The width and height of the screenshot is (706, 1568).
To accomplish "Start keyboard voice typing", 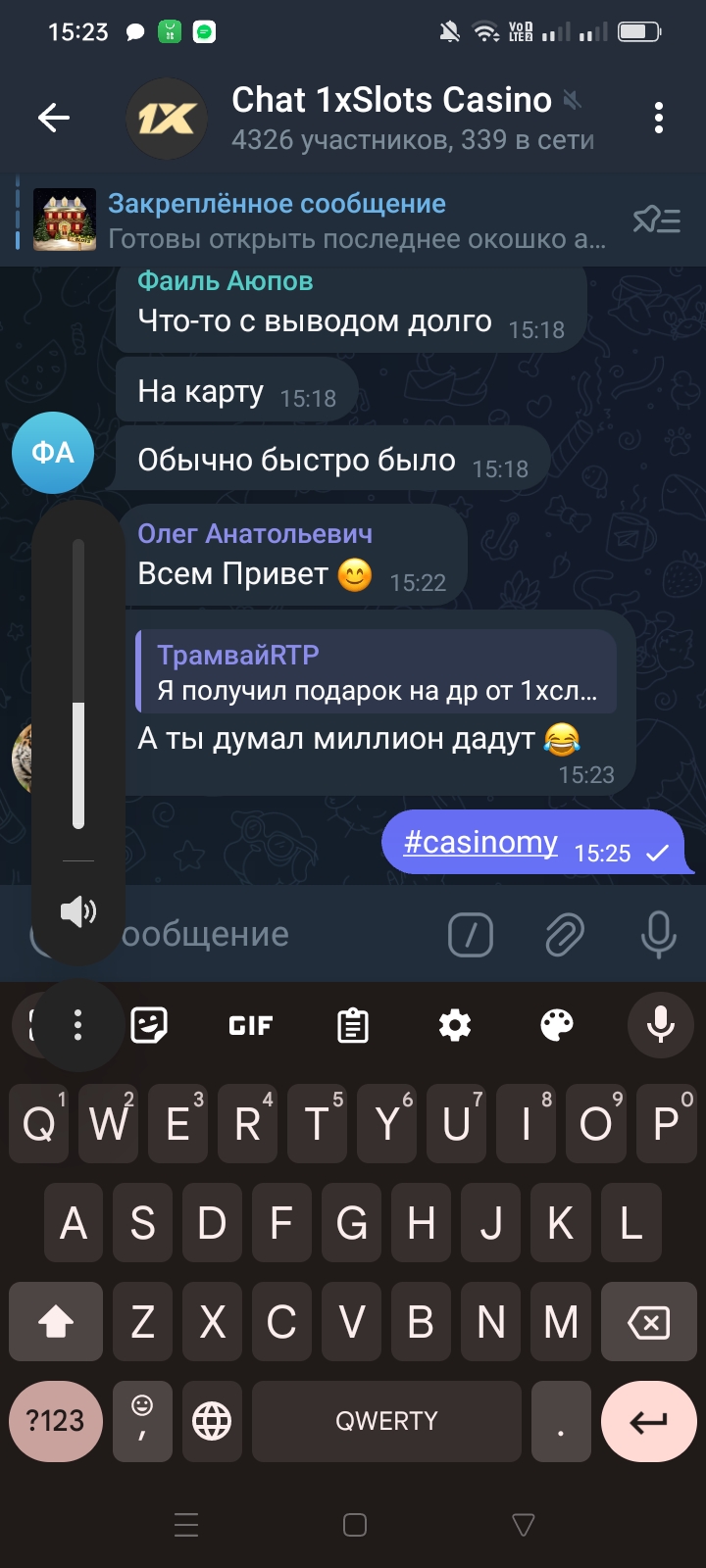I will click(660, 1025).
